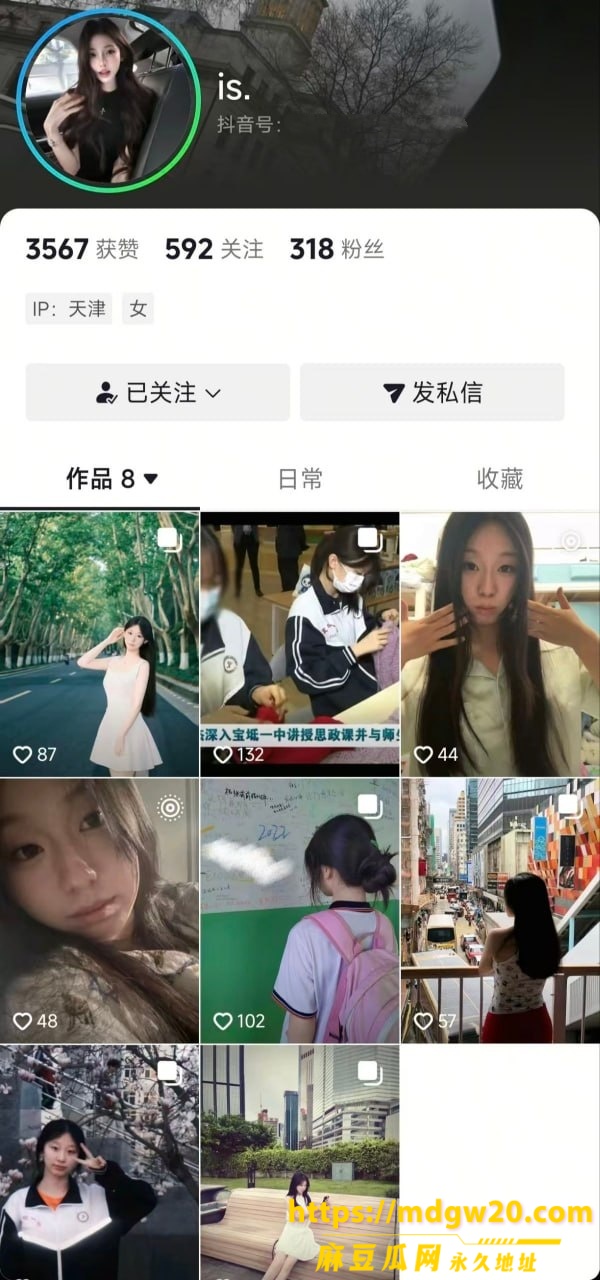This screenshot has width=600, height=1280.
Task: Open the 318 粉丝 followers list
Action: [337, 249]
